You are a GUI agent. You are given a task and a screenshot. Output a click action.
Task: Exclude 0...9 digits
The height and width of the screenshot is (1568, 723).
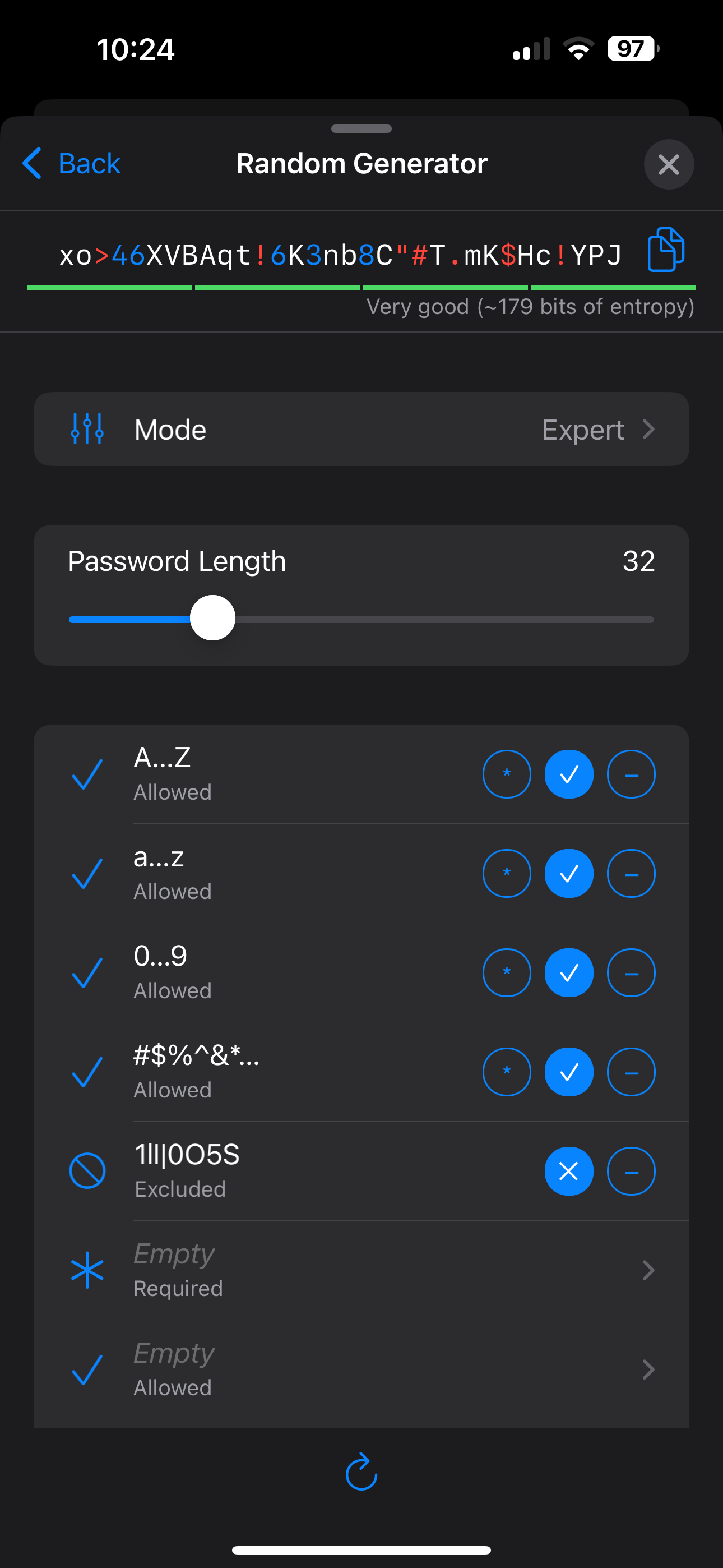tap(631, 972)
